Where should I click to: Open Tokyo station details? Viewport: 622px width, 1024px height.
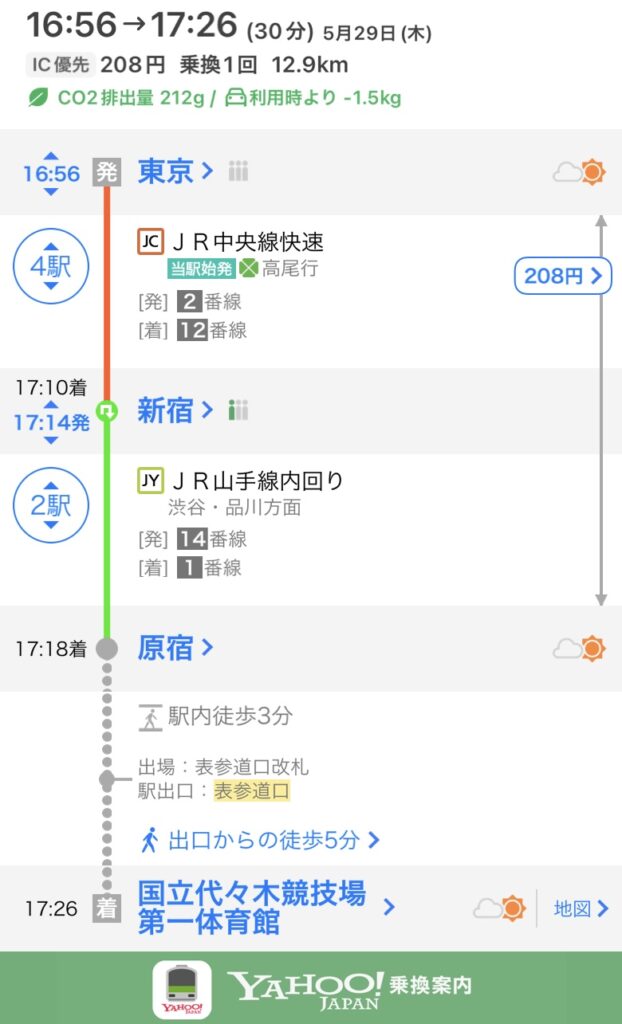tap(175, 171)
